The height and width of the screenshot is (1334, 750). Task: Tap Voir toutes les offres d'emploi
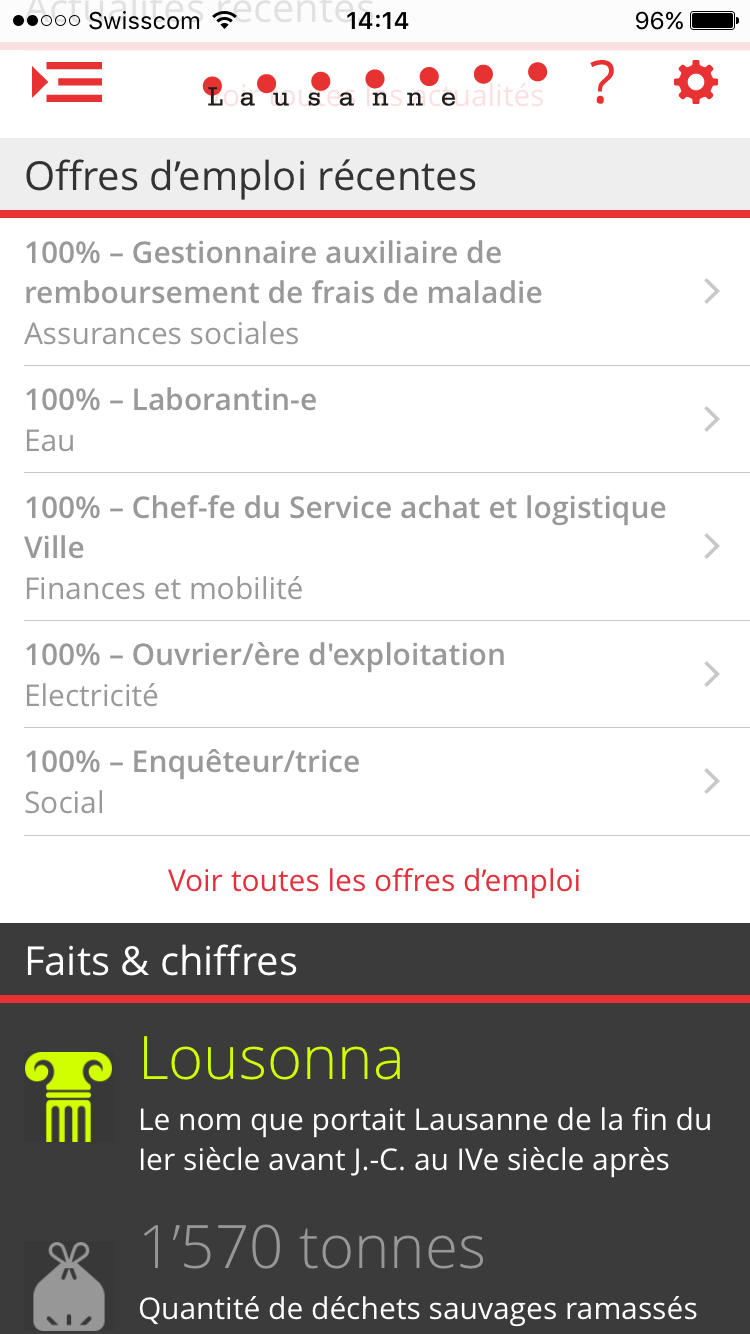[374, 881]
